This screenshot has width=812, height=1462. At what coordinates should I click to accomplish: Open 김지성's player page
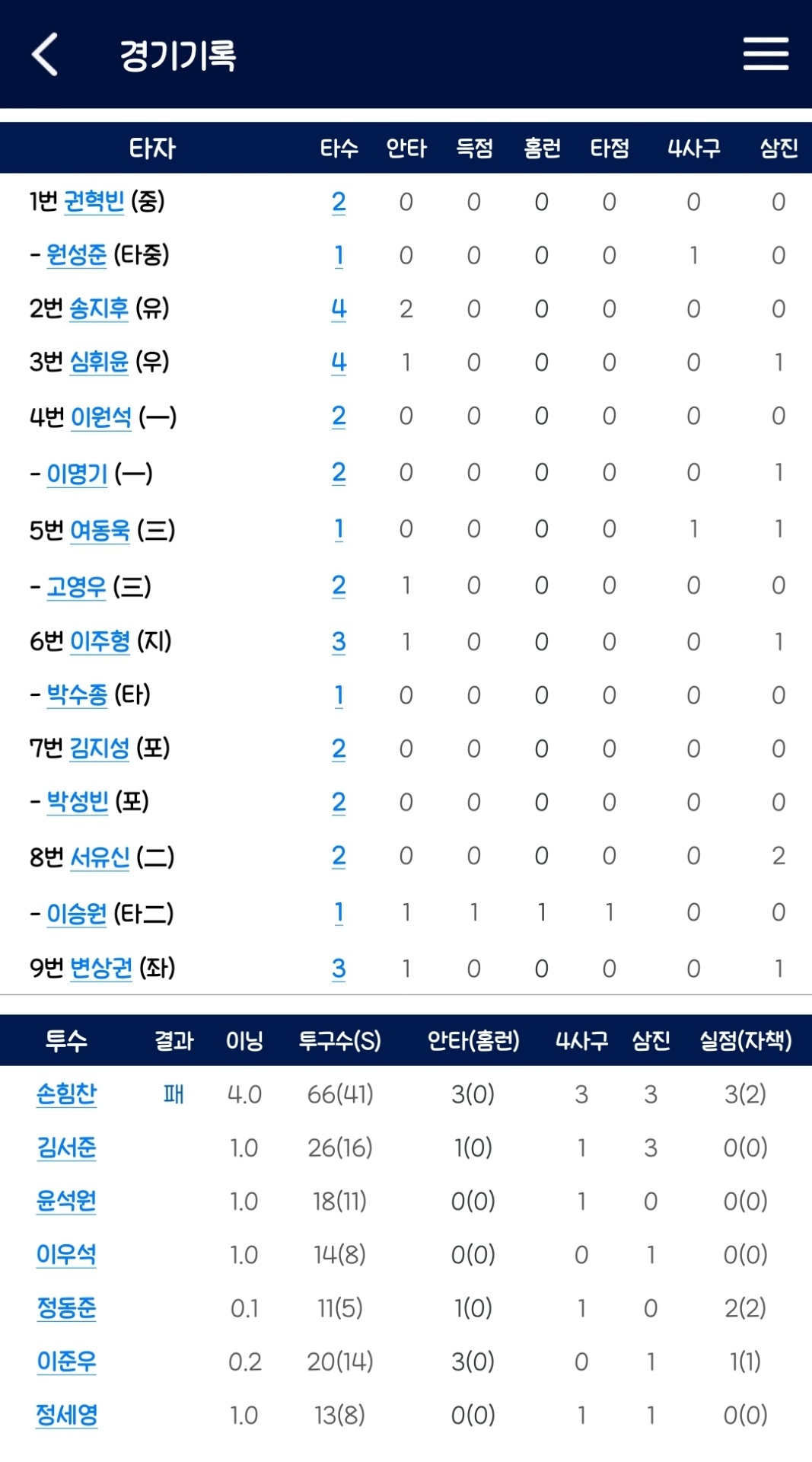pos(99,749)
